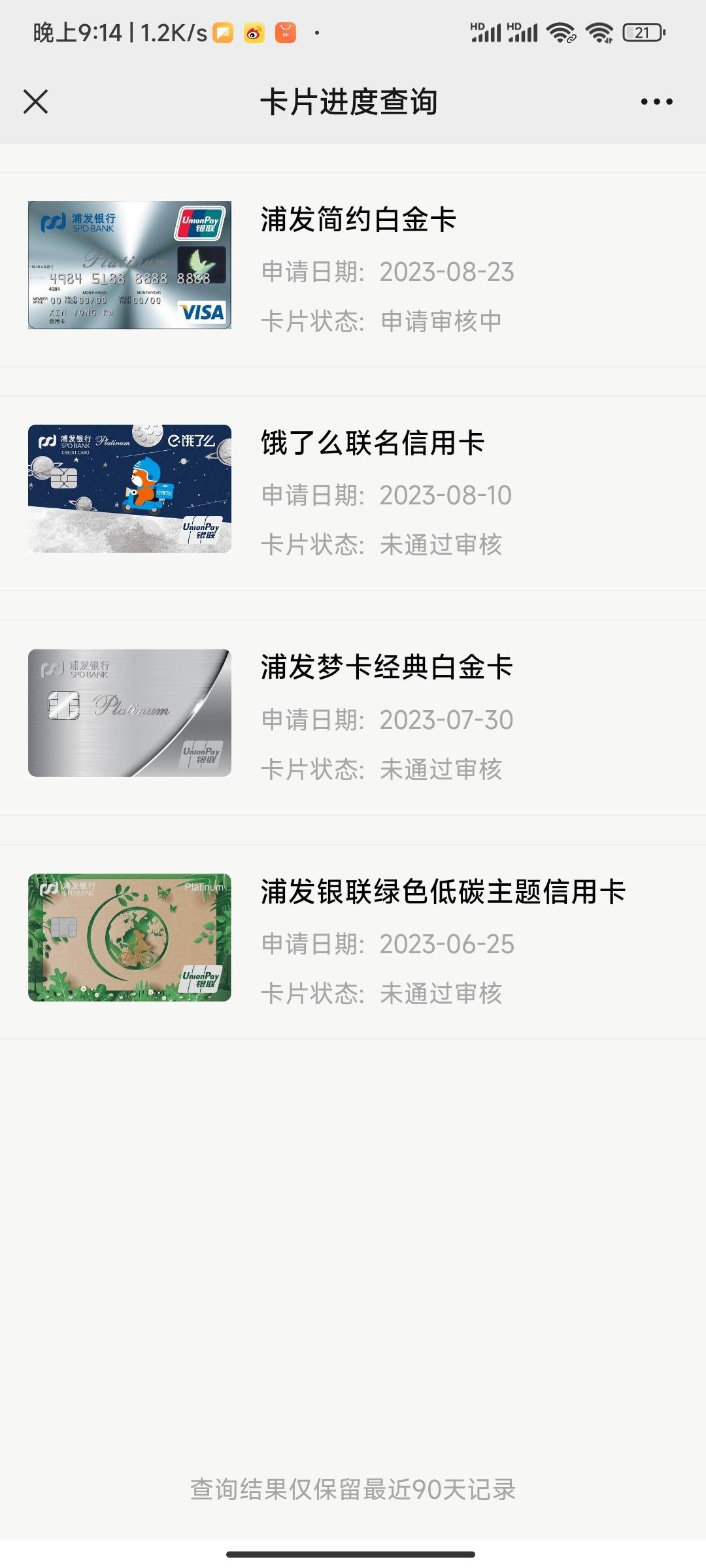Viewport: 706px width, 1568px height.
Task: Open the 浦发简约白金卡 application record
Action: click(x=353, y=269)
